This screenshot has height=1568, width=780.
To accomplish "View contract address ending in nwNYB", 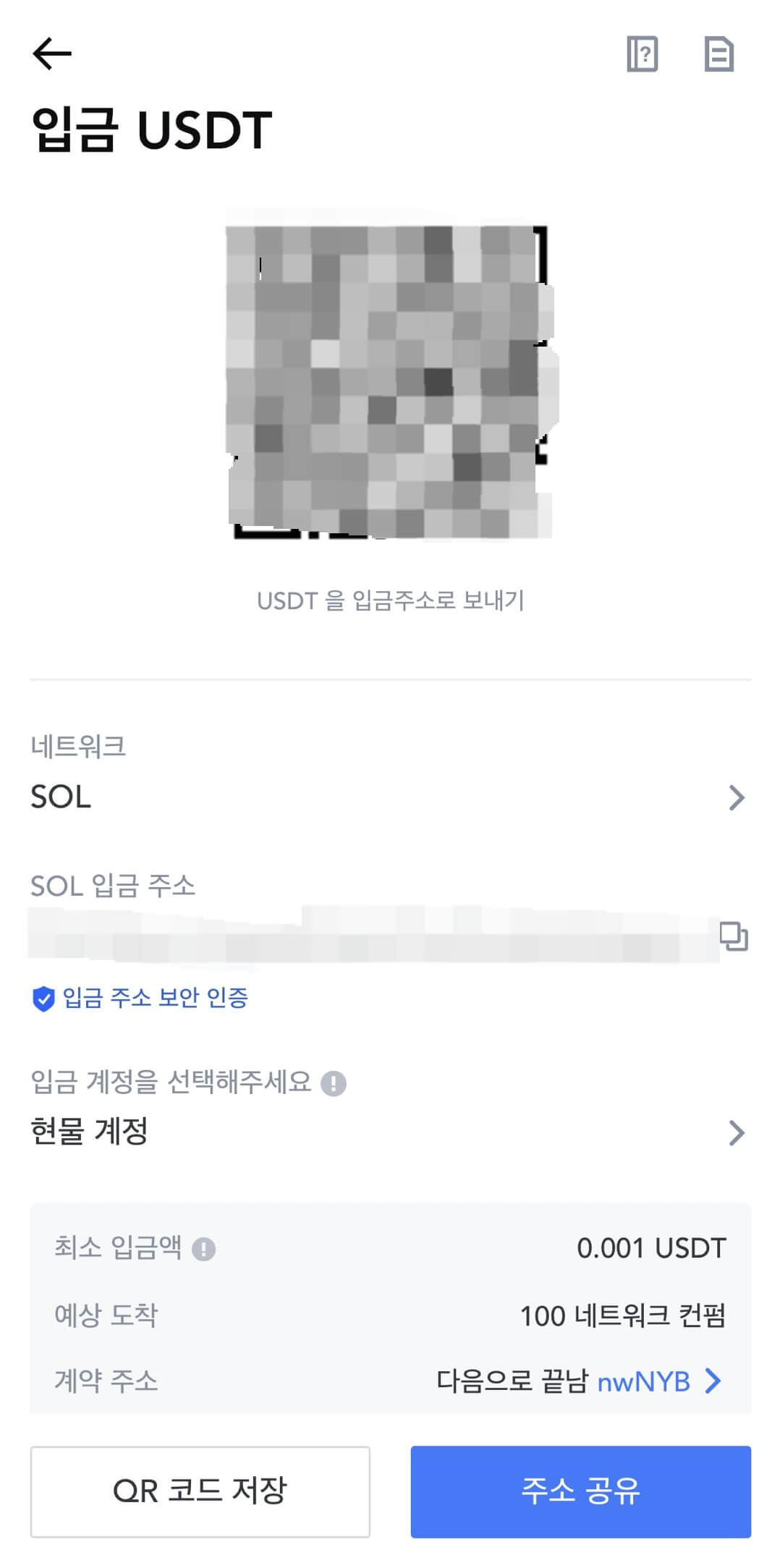I will [657, 1382].
